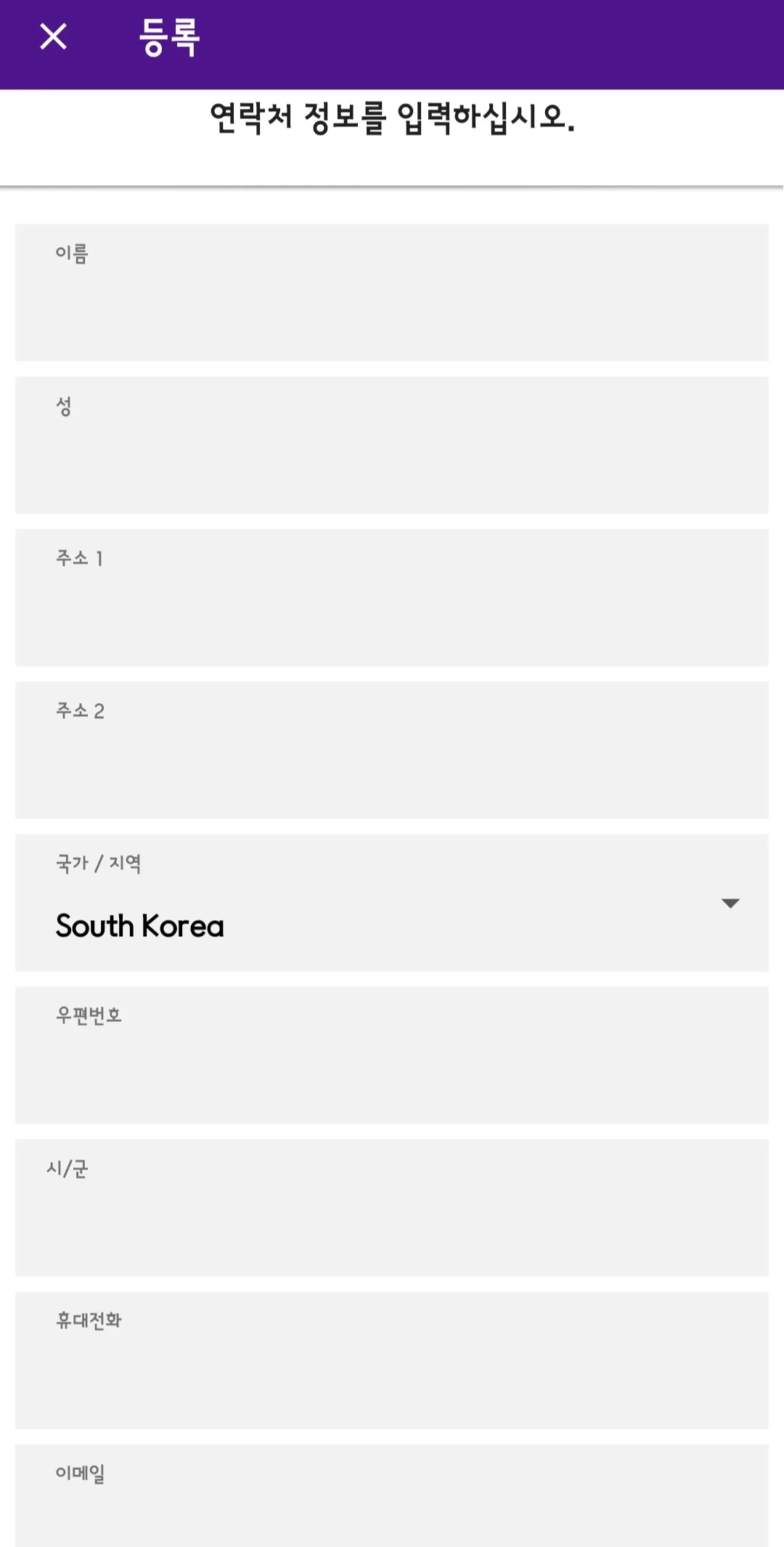Screen dimensions: 784x1547
Task: Click the X icon in the purple header
Action: click(53, 37)
